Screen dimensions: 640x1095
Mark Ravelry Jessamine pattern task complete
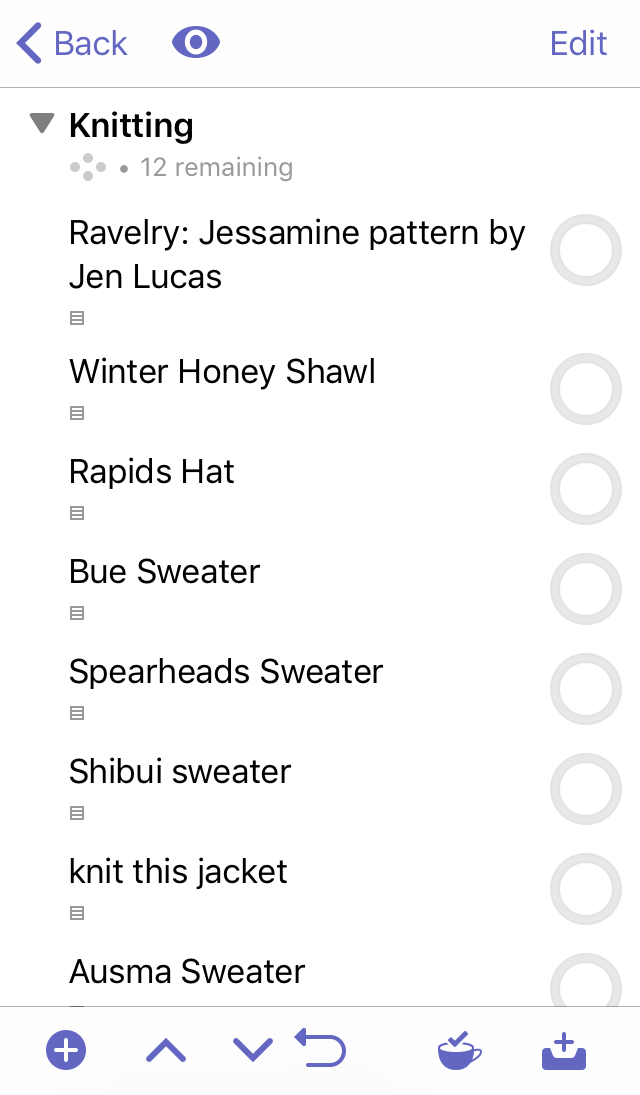[586, 250]
